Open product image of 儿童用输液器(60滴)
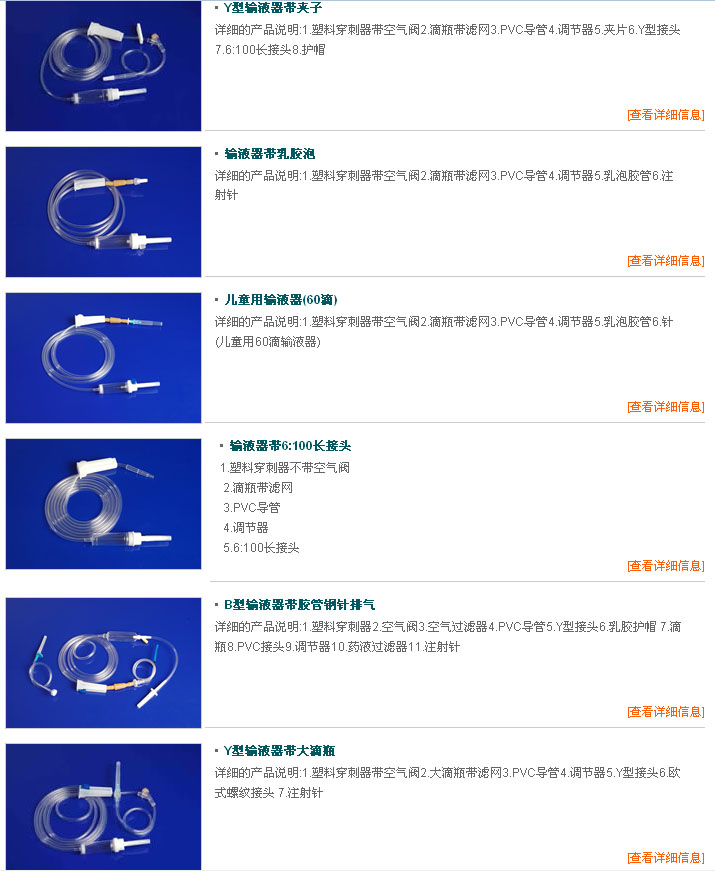This screenshot has height=872, width=715. click(x=103, y=358)
